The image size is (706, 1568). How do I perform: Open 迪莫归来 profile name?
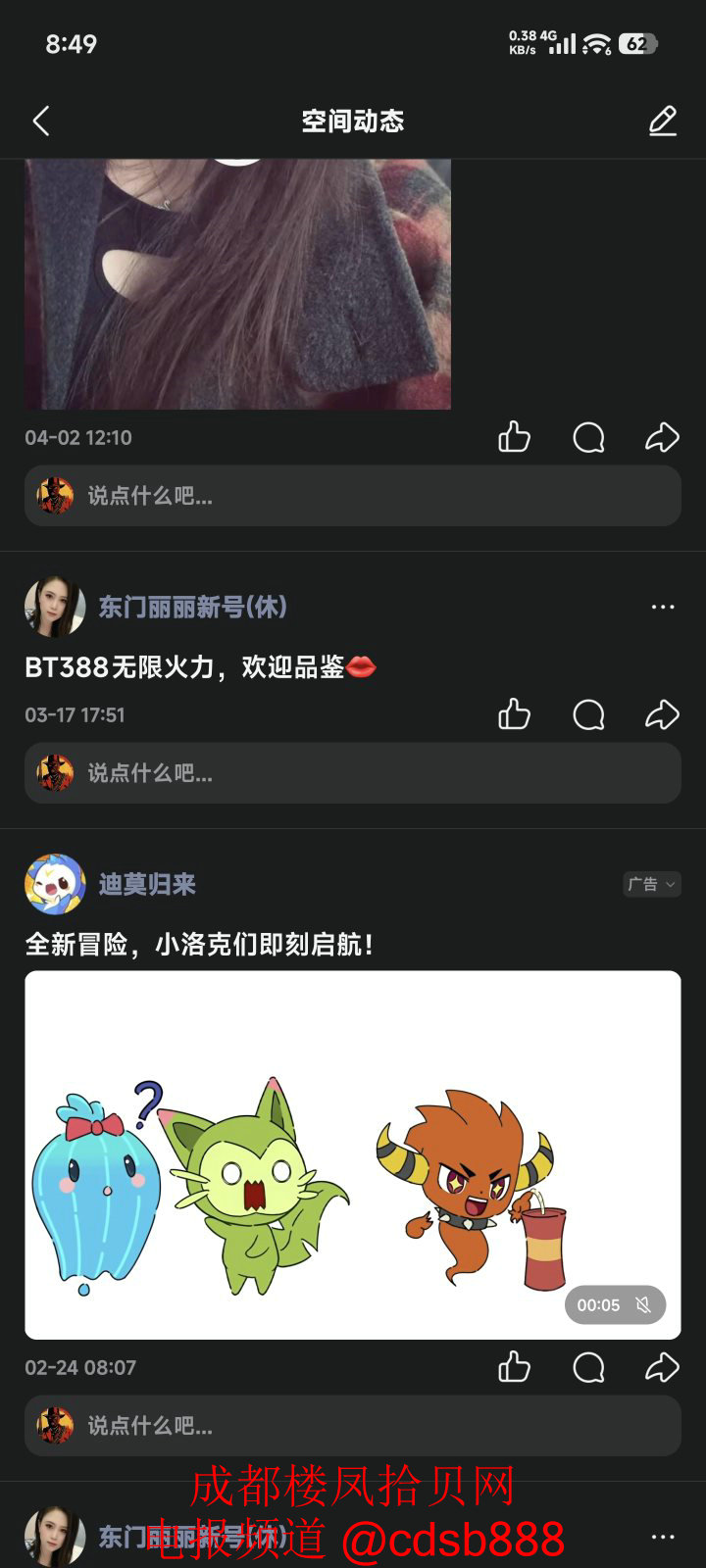147,884
